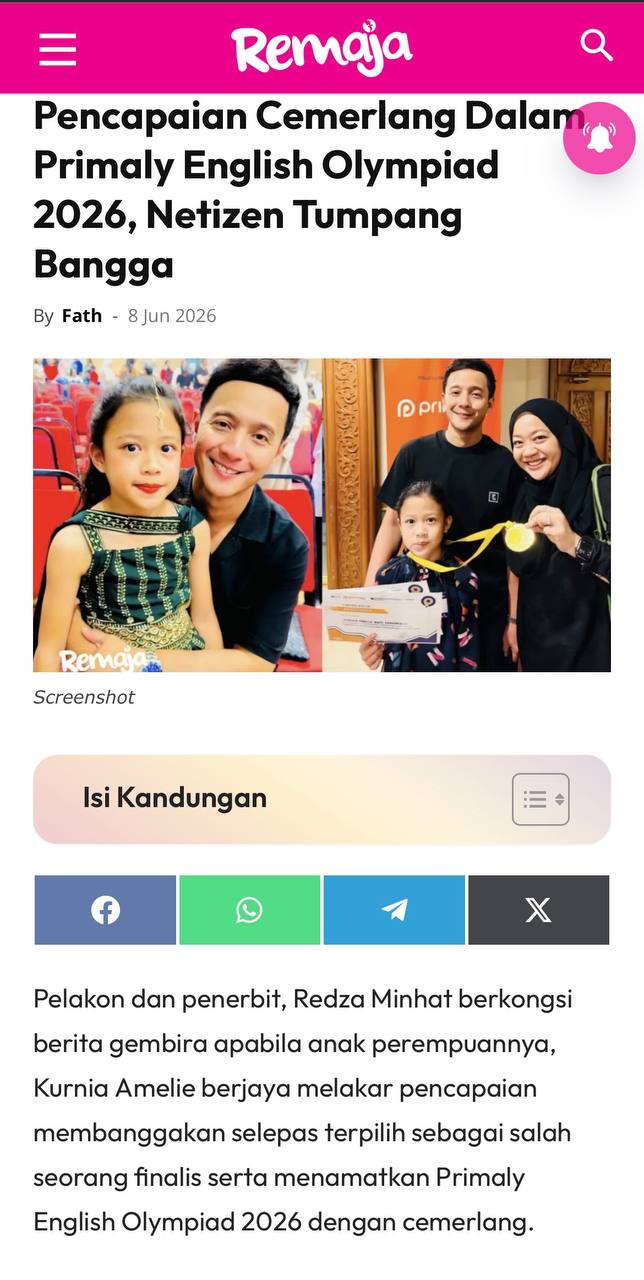
Task: Open author Fath's profile link
Action: tap(82, 316)
